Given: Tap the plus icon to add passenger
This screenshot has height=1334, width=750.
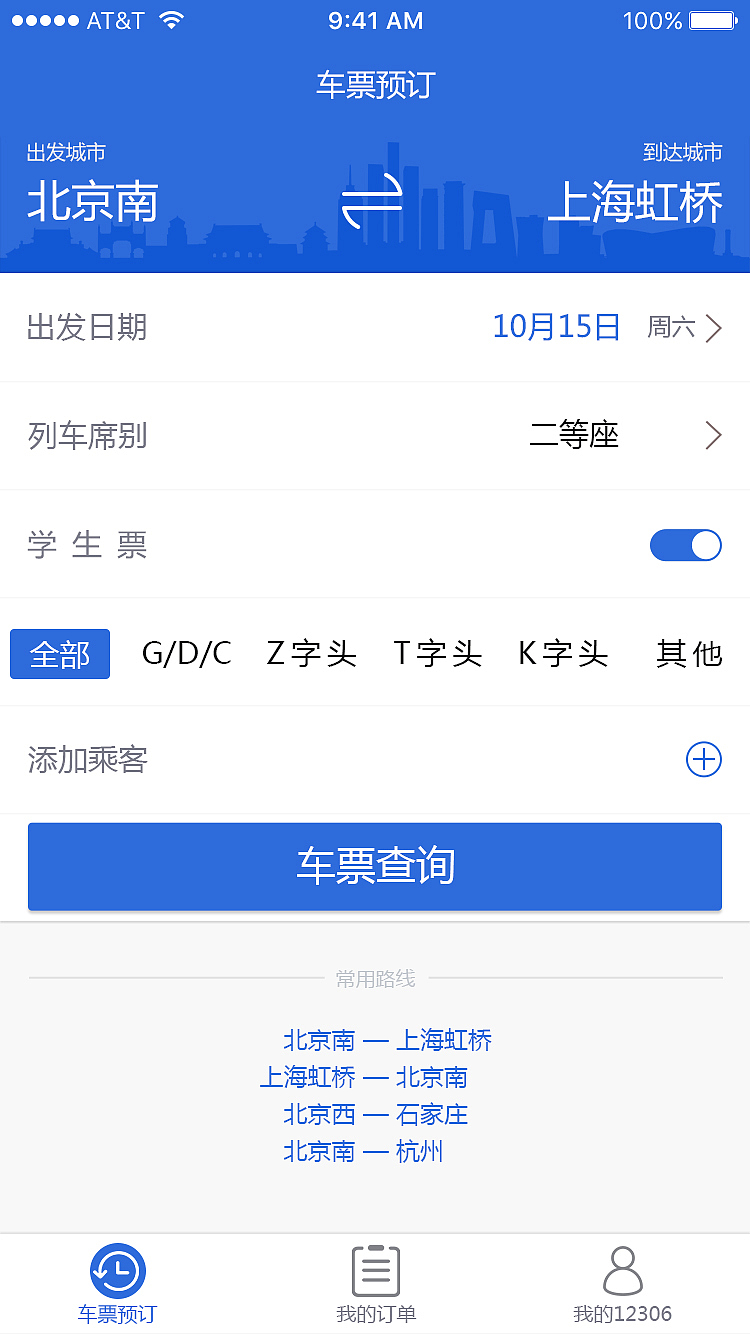Looking at the screenshot, I should pos(704,759).
